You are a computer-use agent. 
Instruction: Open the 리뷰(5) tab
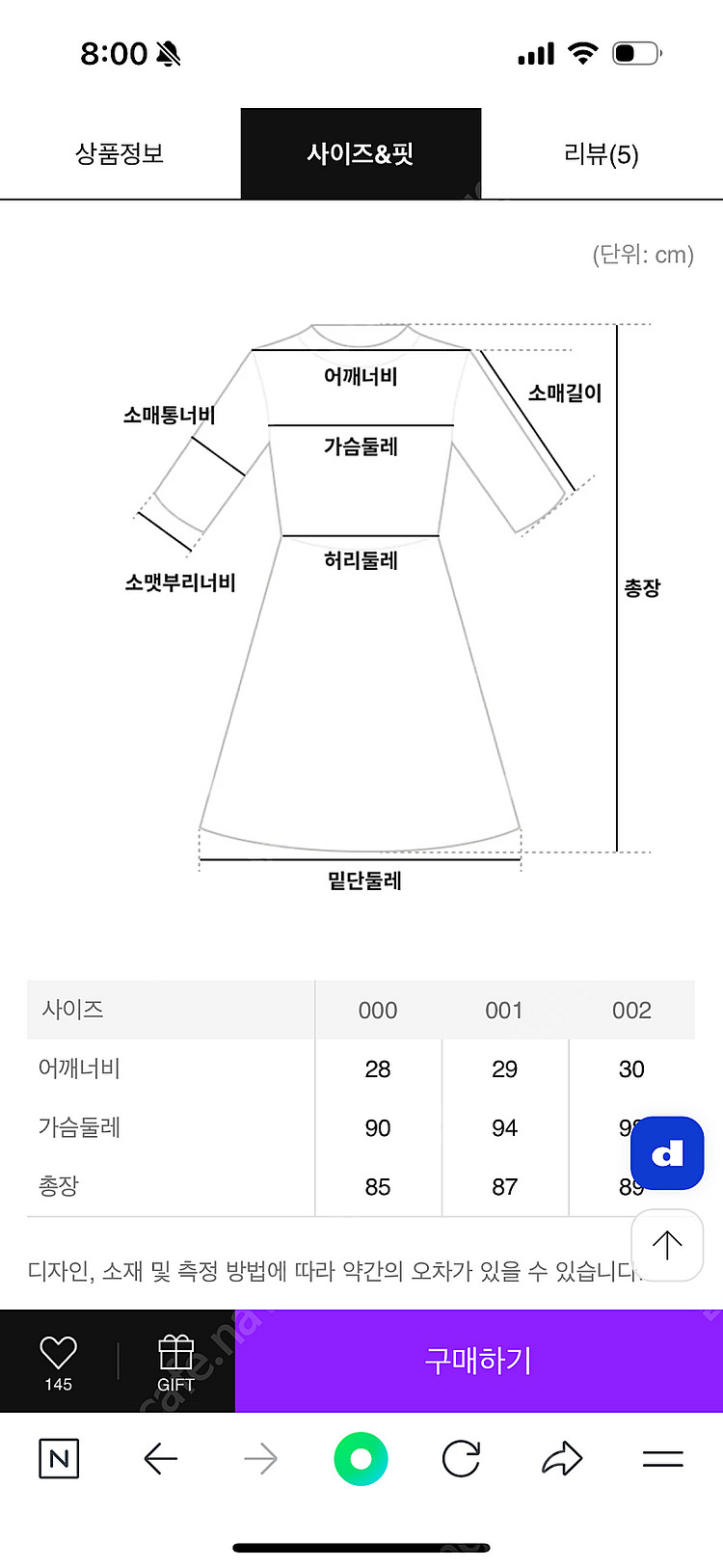coord(602,154)
